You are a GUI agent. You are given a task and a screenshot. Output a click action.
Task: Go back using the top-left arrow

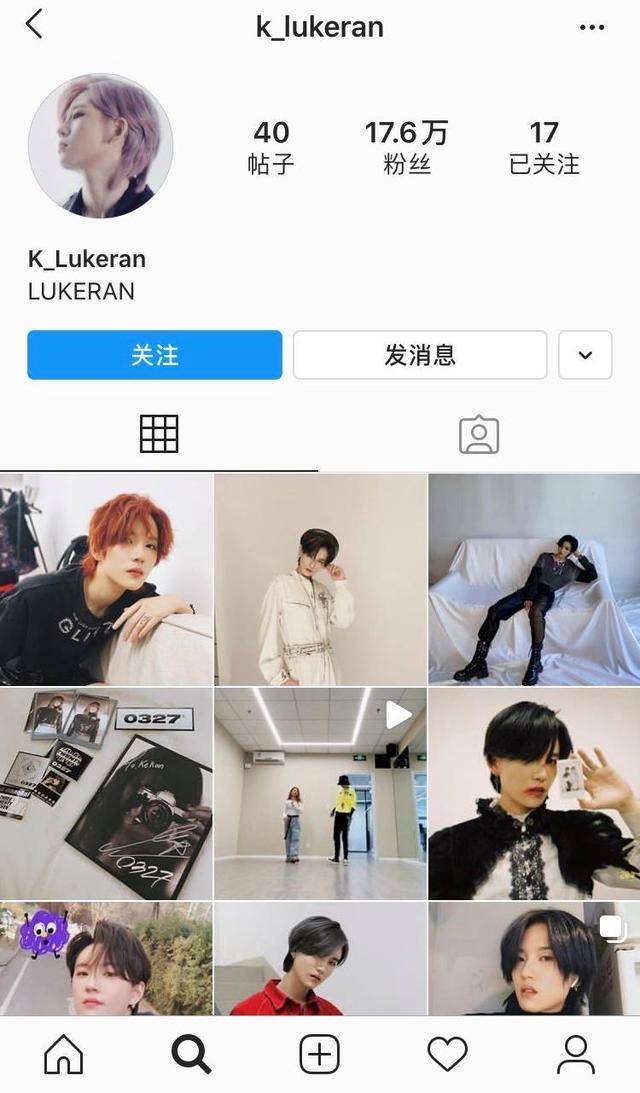[x=34, y=24]
